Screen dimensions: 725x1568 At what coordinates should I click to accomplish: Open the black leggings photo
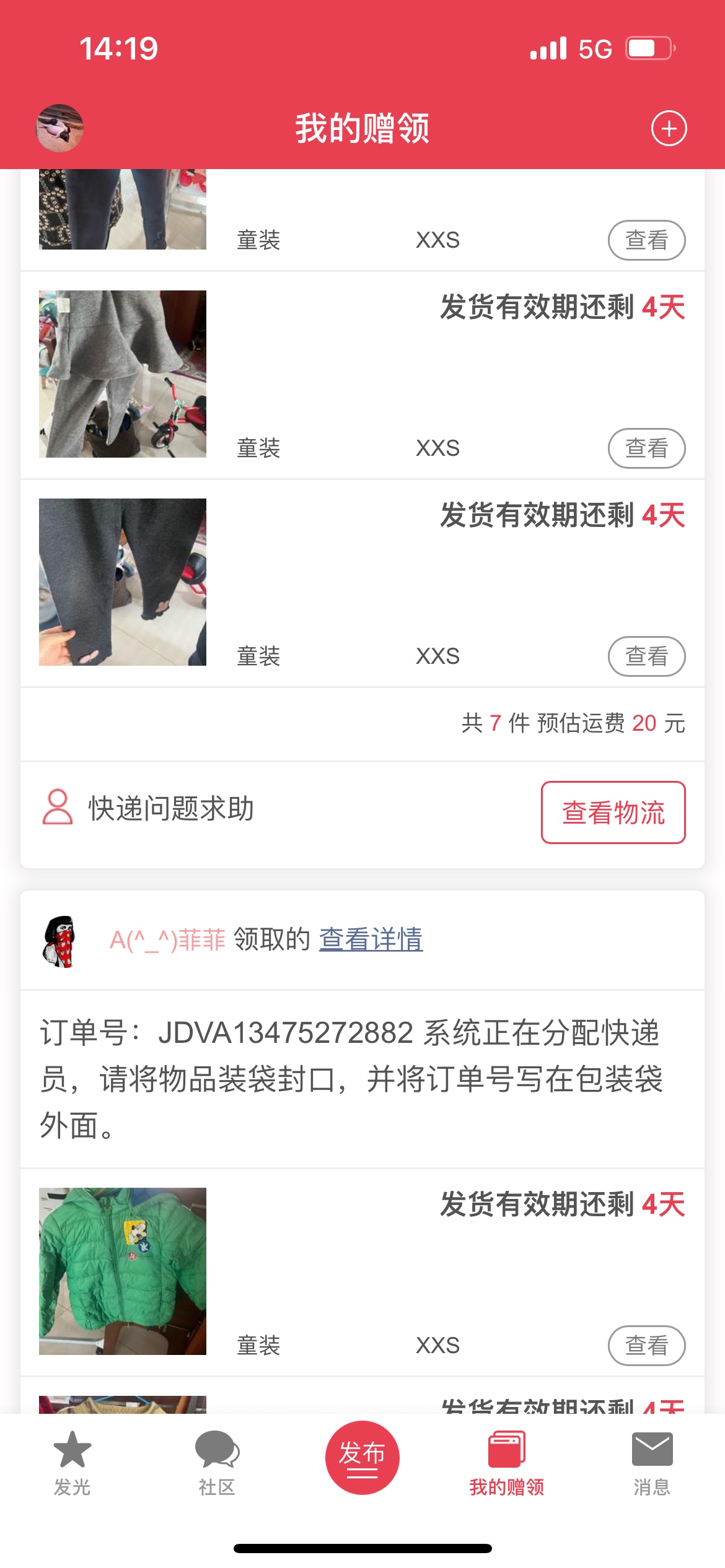pyautogui.click(x=123, y=582)
